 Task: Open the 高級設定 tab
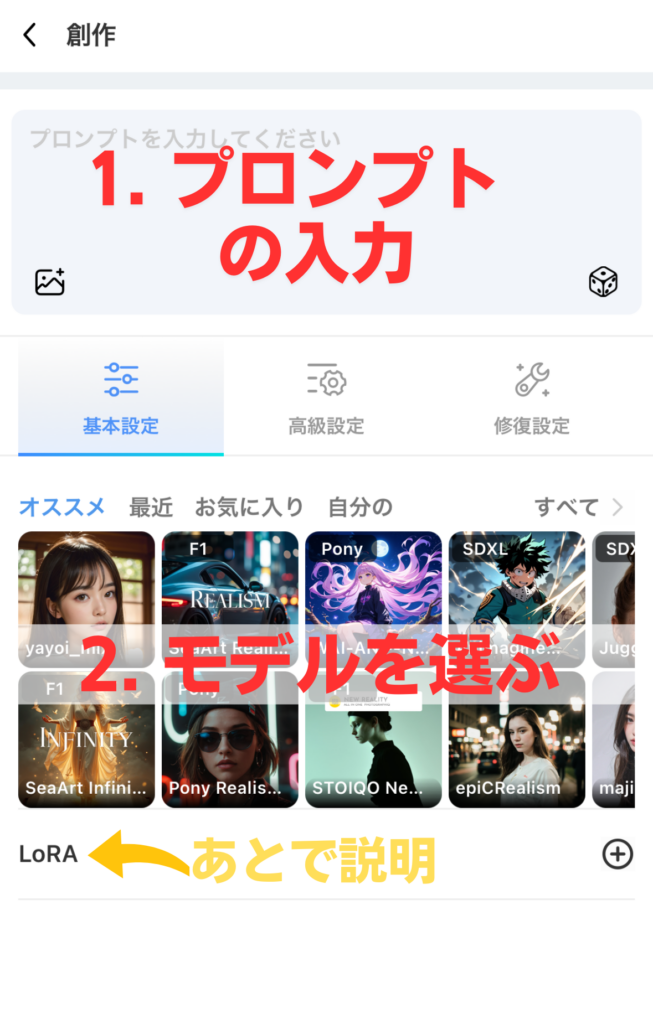coord(326,398)
